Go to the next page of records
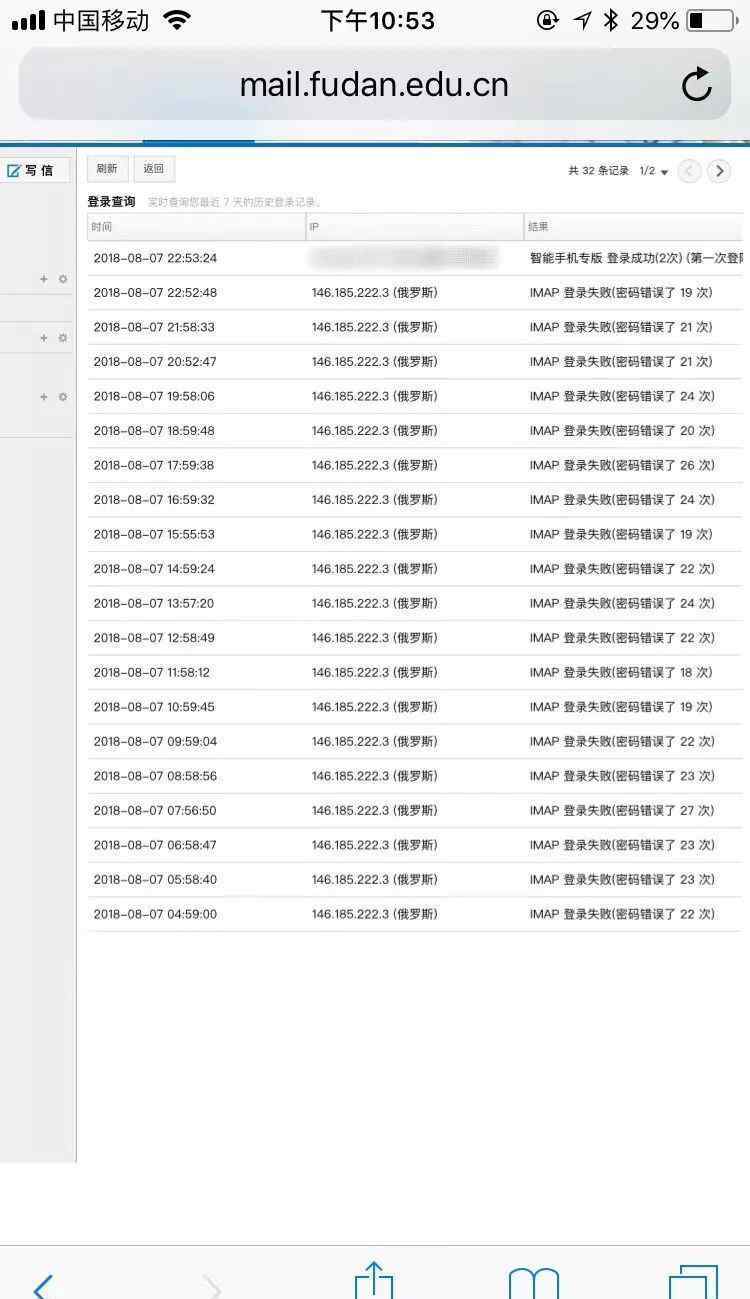750x1299 pixels. [x=718, y=171]
